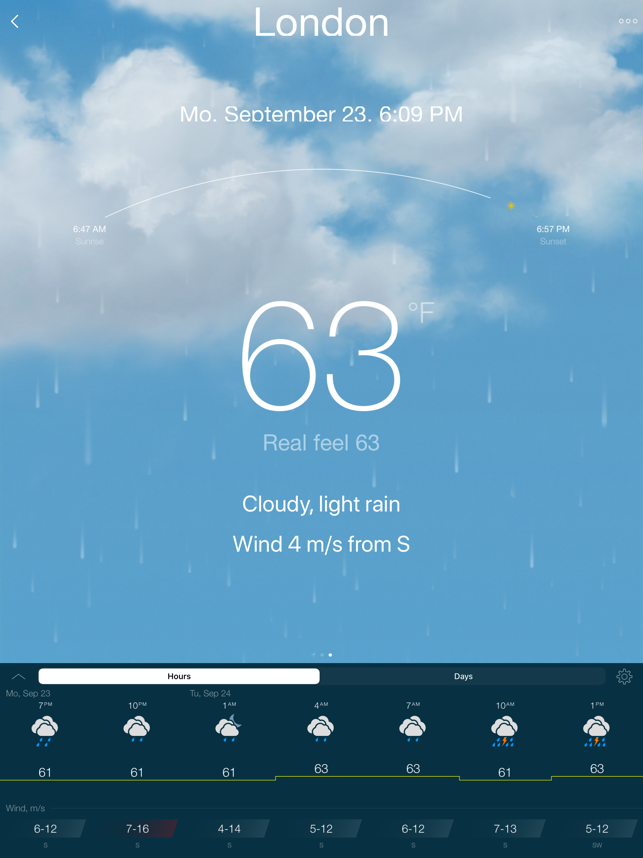Go back using the top-left arrow
This screenshot has width=643, height=858.
click(x=15, y=21)
